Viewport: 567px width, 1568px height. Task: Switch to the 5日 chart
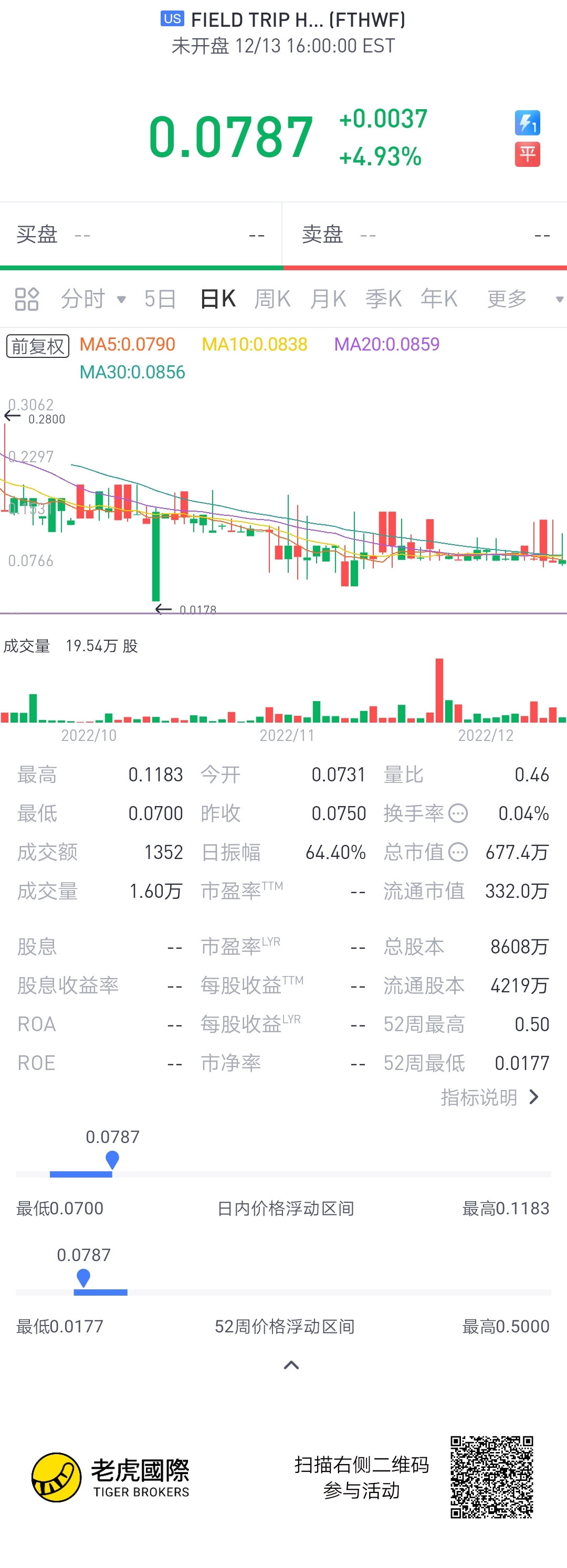(x=160, y=299)
